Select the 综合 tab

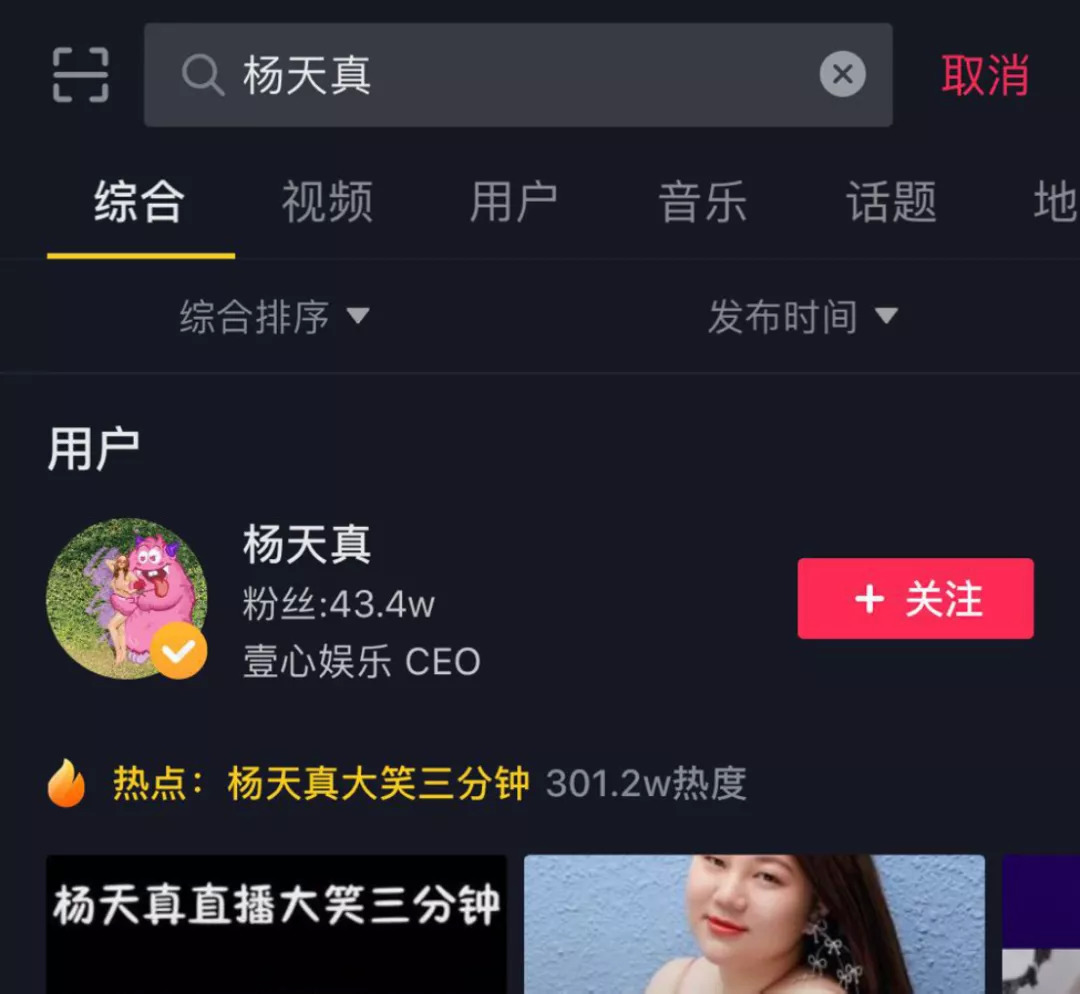tap(139, 203)
